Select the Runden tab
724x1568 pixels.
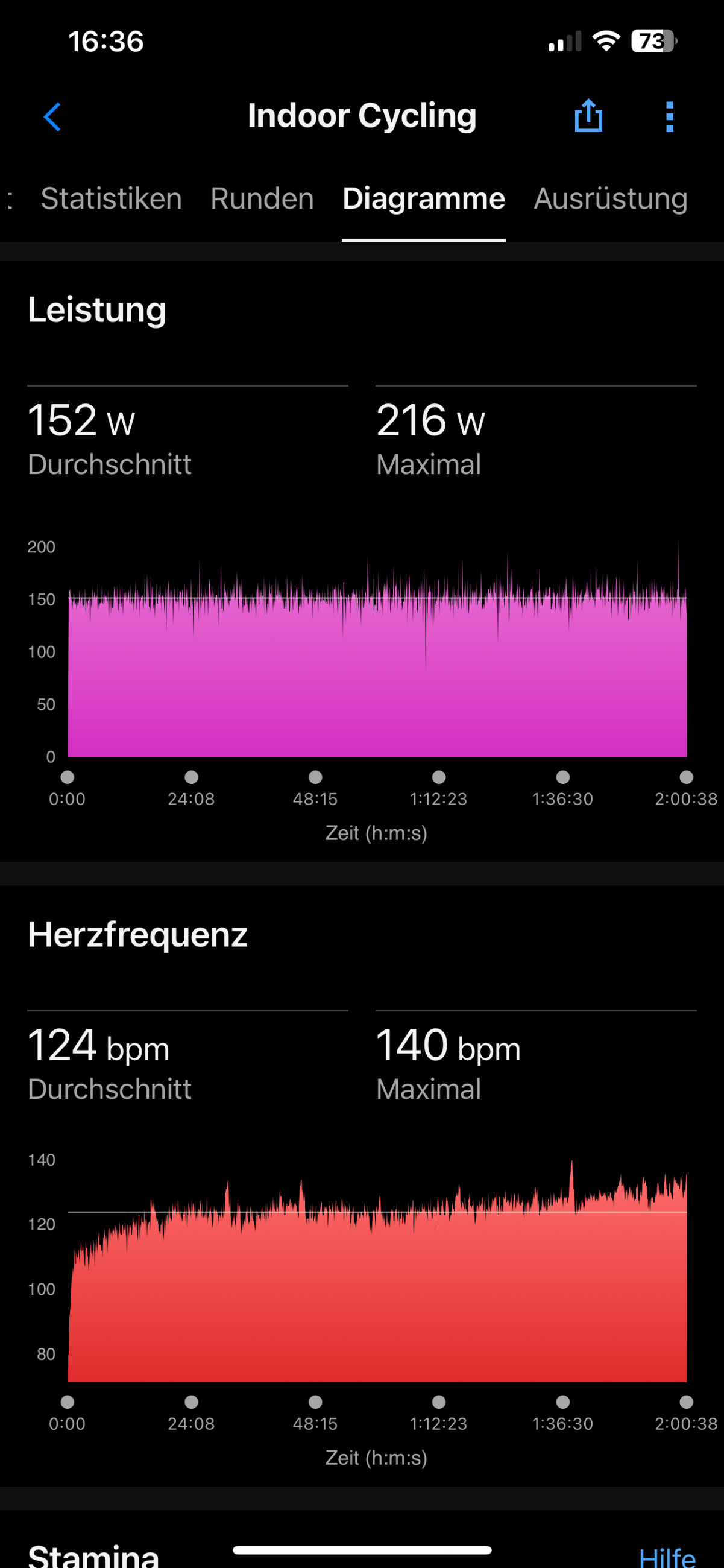262,199
